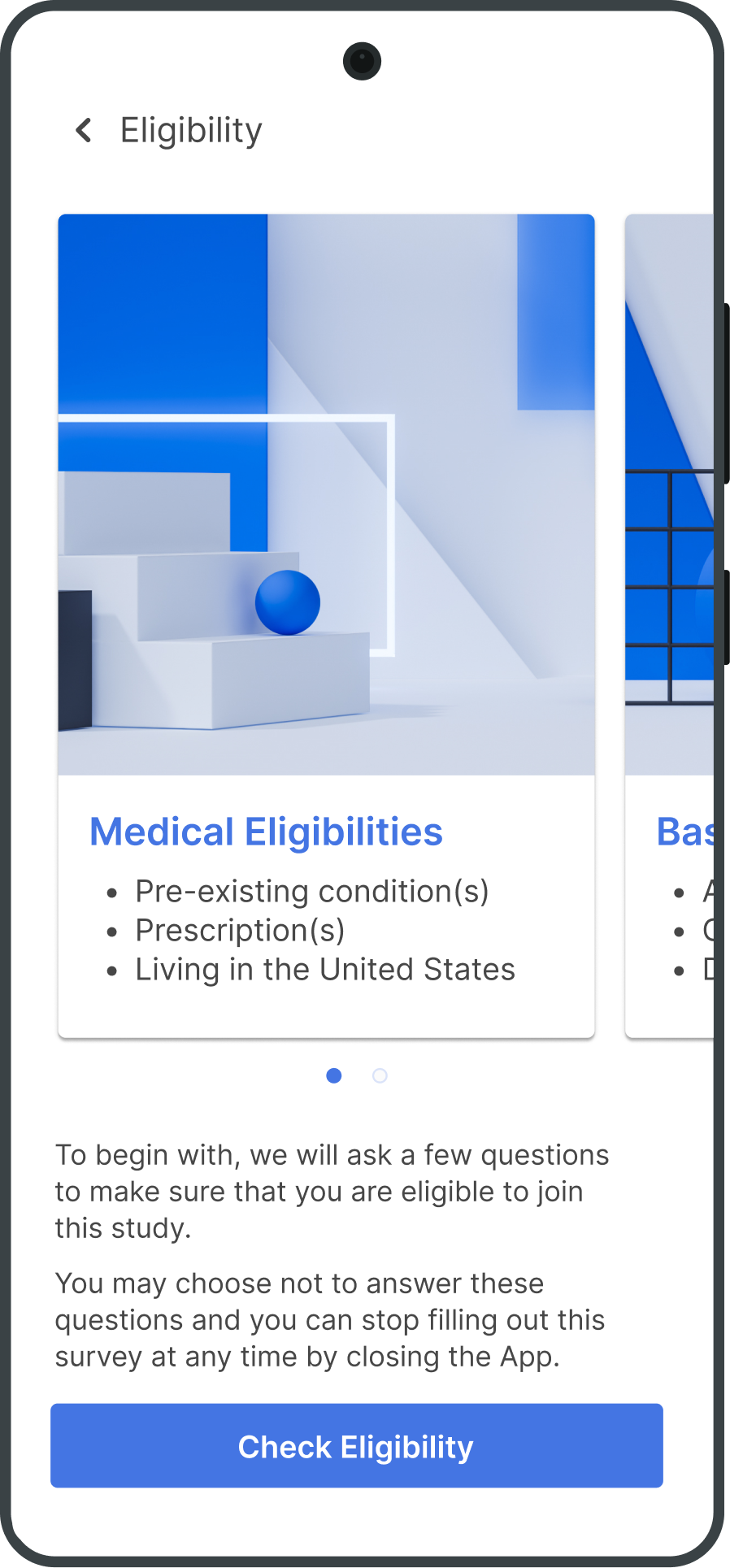The height and width of the screenshot is (1568, 730).
Task: Select the second carousel page dot
Action: (x=380, y=1075)
